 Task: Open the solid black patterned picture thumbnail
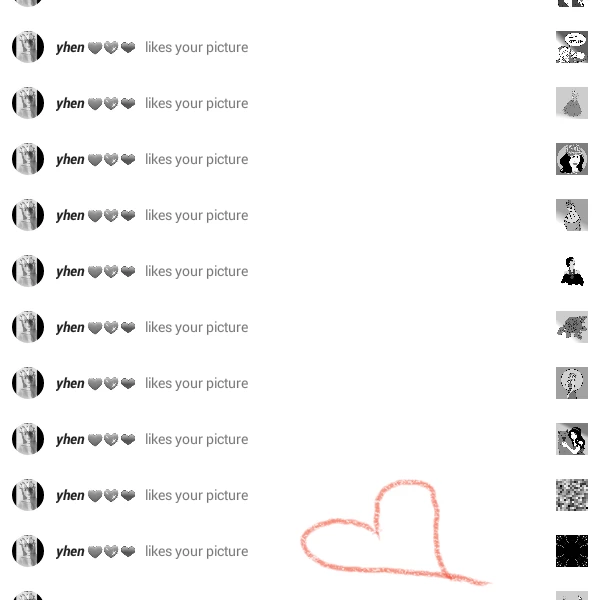572,551
